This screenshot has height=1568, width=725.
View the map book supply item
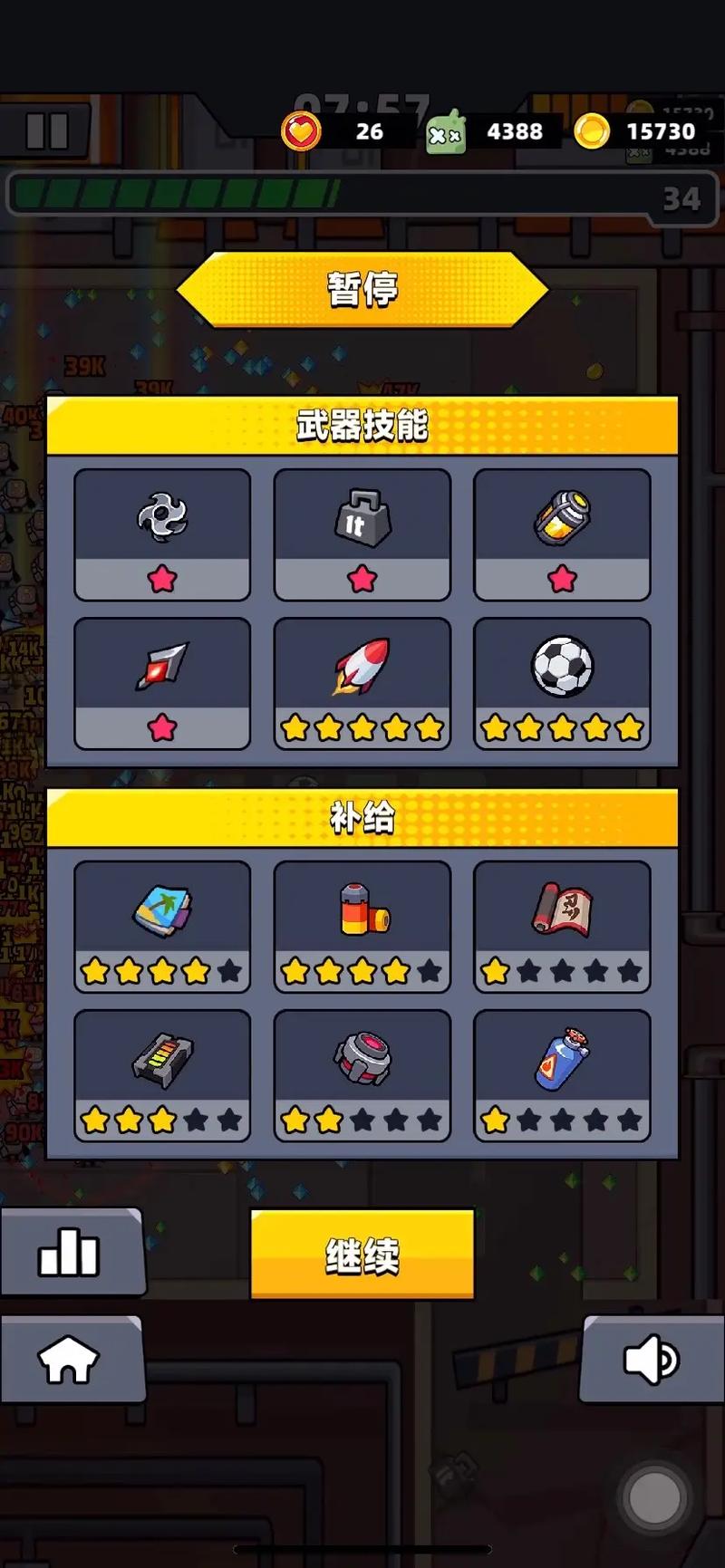(x=162, y=927)
